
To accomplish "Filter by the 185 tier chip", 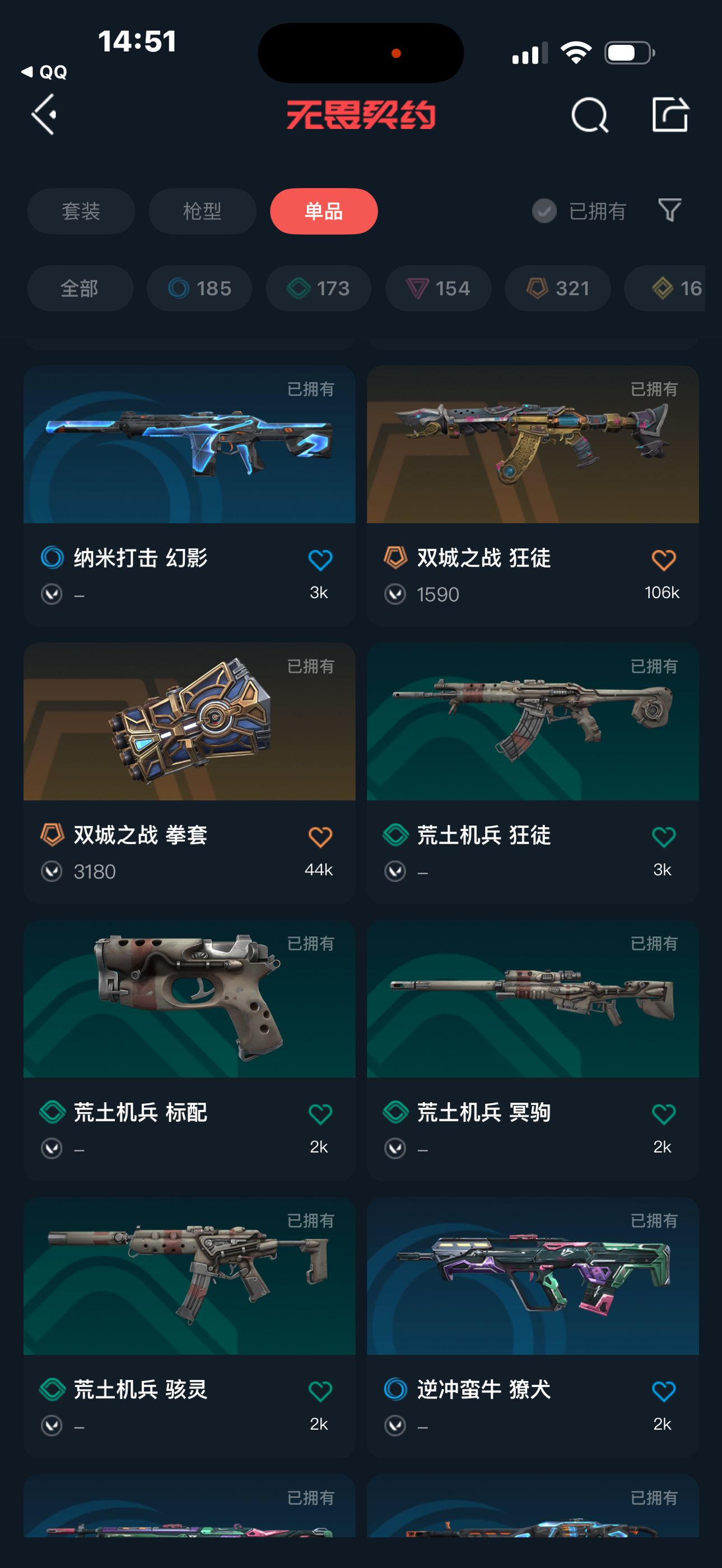I will tap(199, 288).
